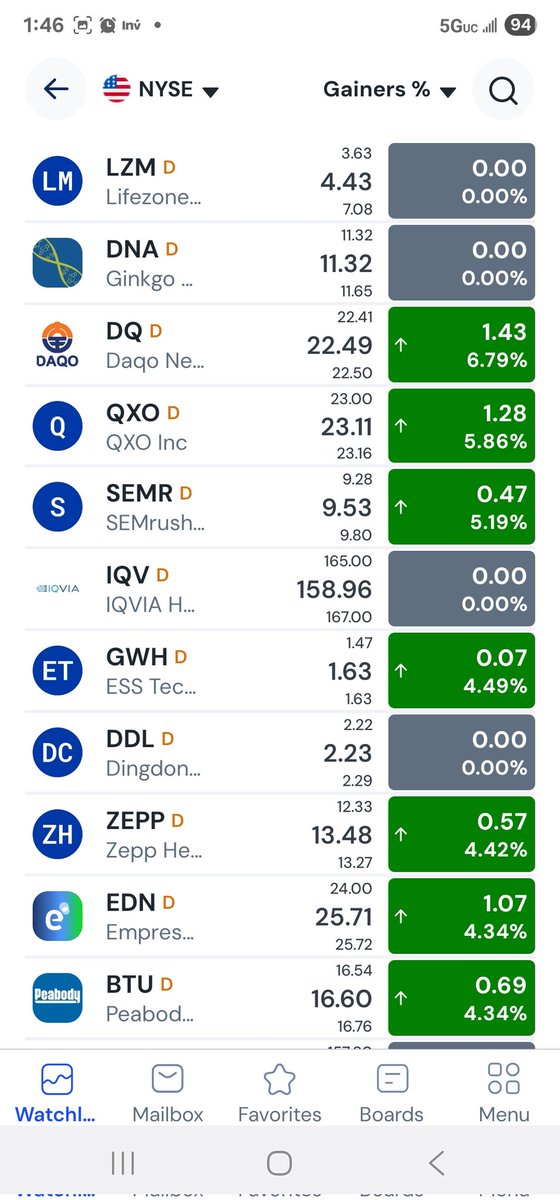Open GWH ESS Tech stock

click(x=280, y=672)
